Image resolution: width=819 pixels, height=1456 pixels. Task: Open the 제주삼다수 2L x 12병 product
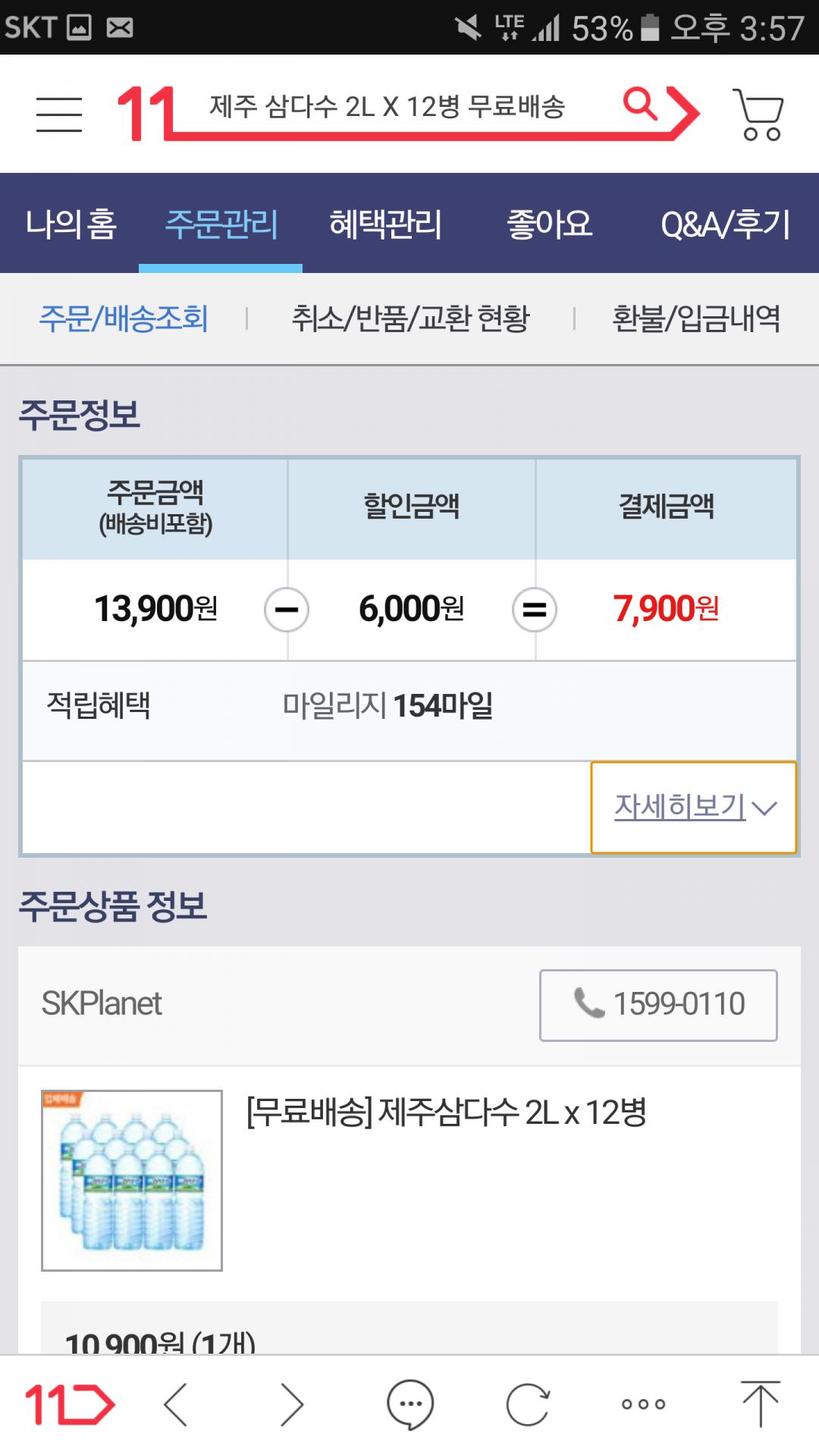447,1112
